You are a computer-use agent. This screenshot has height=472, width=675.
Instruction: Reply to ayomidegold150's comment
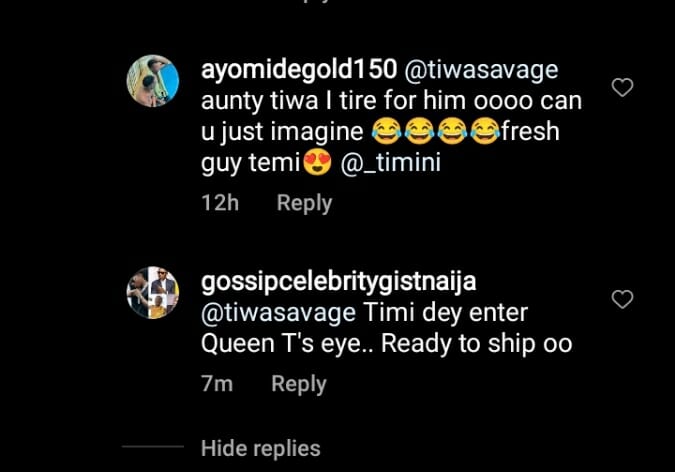pos(304,203)
